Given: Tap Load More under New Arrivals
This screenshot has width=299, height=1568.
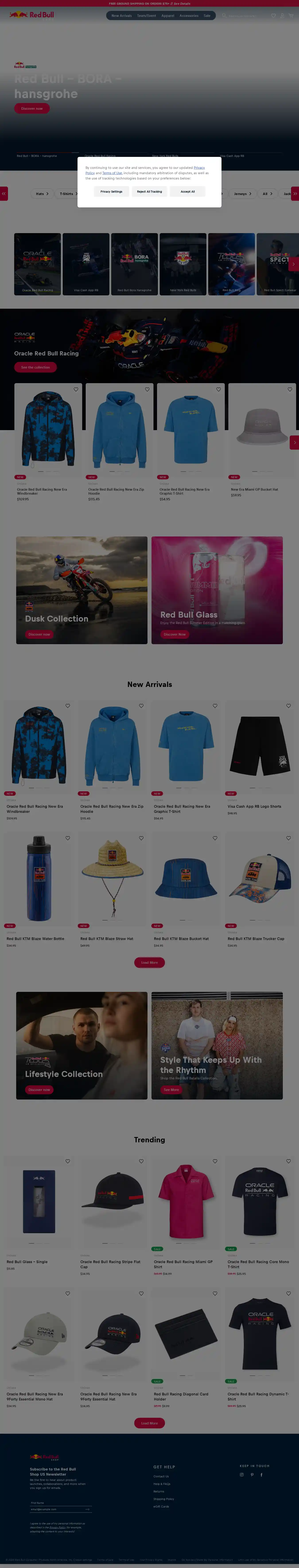Looking at the screenshot, I should (x=149, y=962).
